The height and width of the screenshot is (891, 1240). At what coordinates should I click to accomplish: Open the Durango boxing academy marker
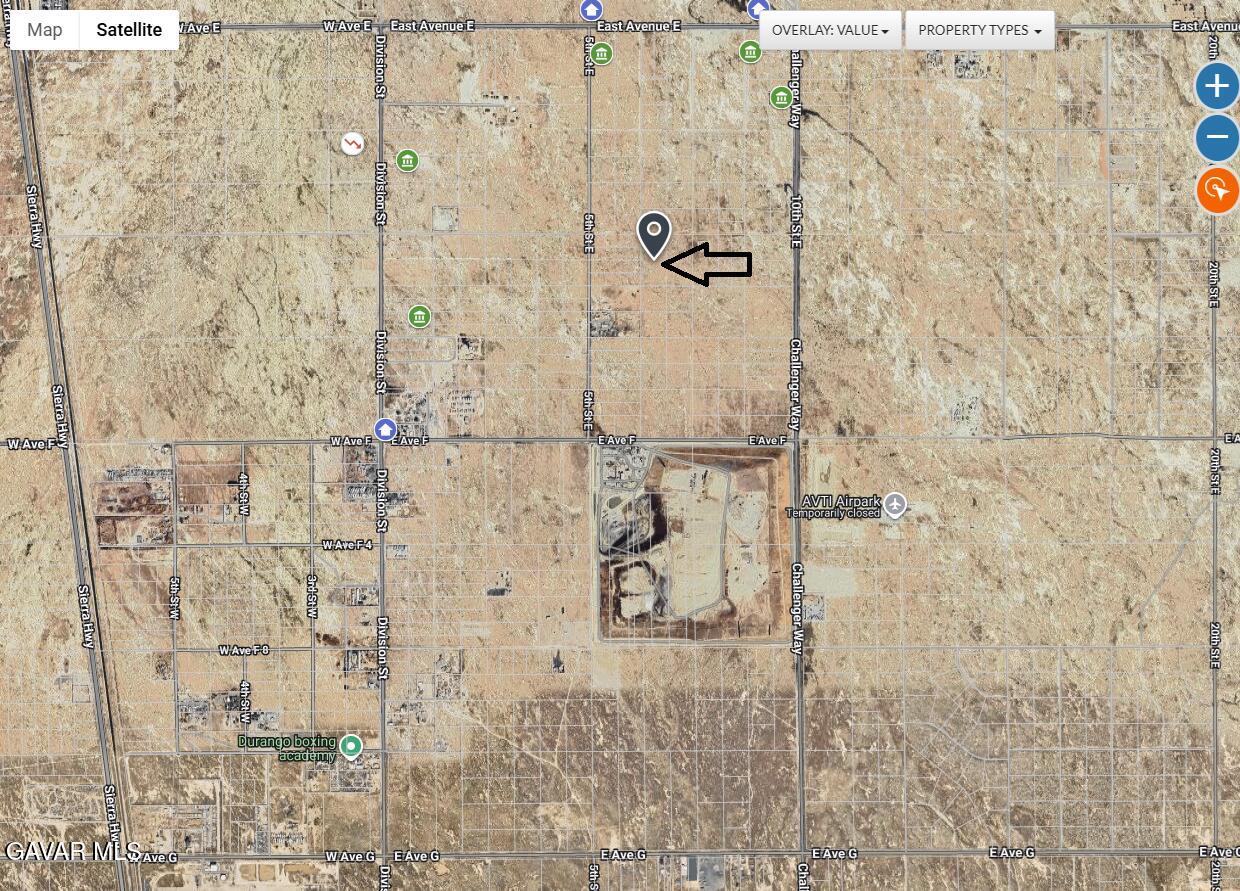(351, 746)
